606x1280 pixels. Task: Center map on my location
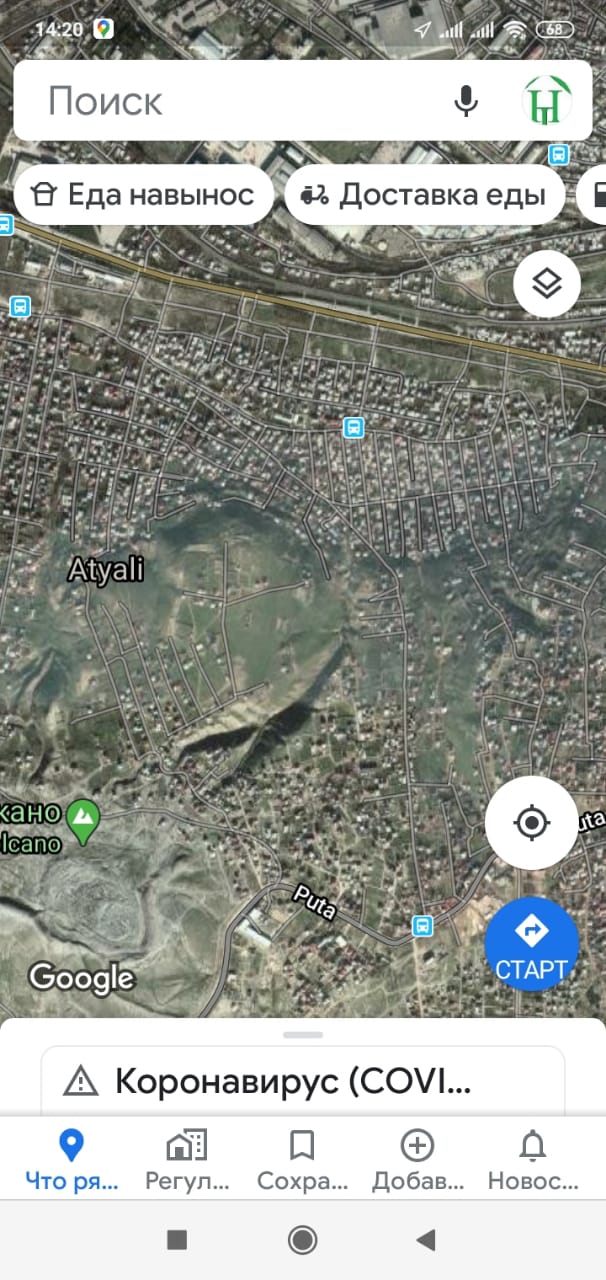coord(531,823)
